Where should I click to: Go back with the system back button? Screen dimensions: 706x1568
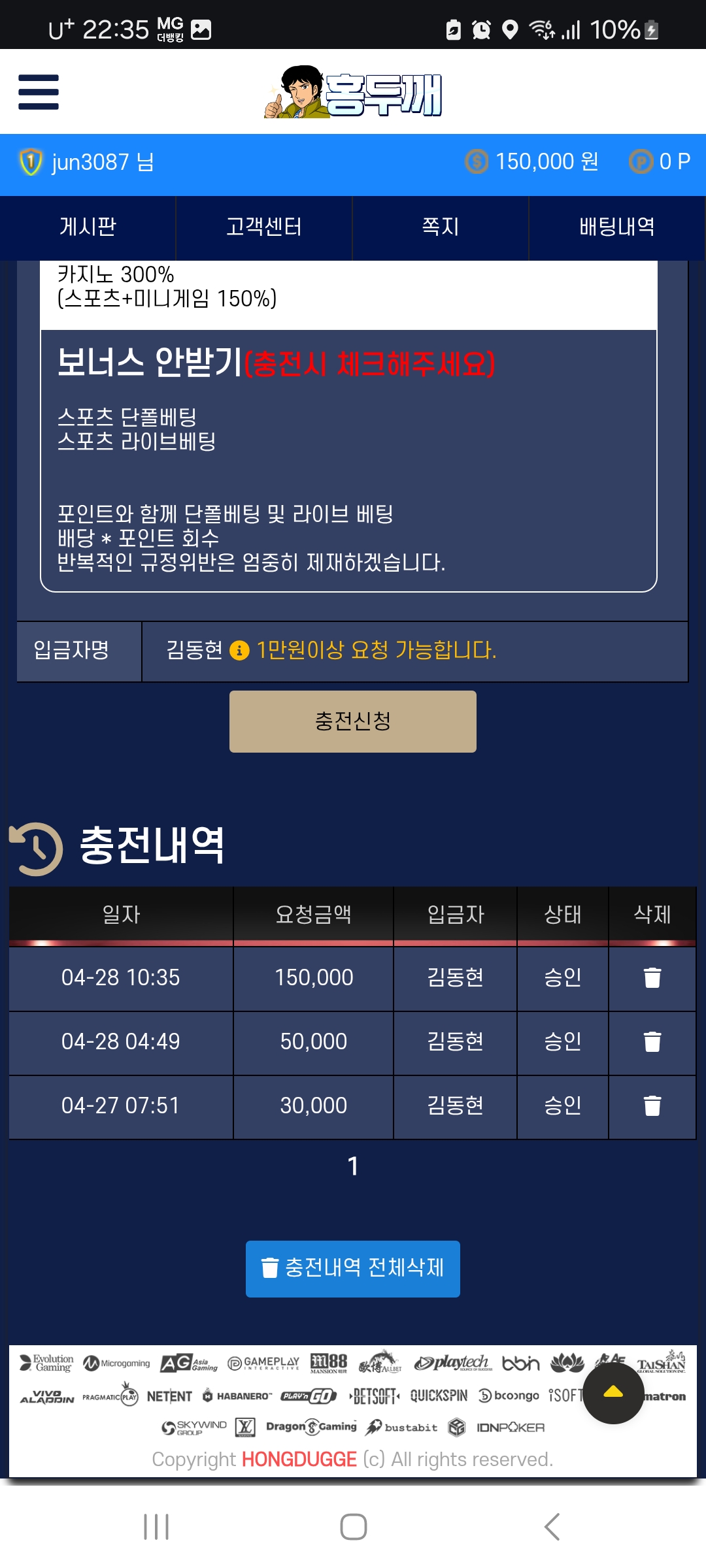pos(552,1527)
